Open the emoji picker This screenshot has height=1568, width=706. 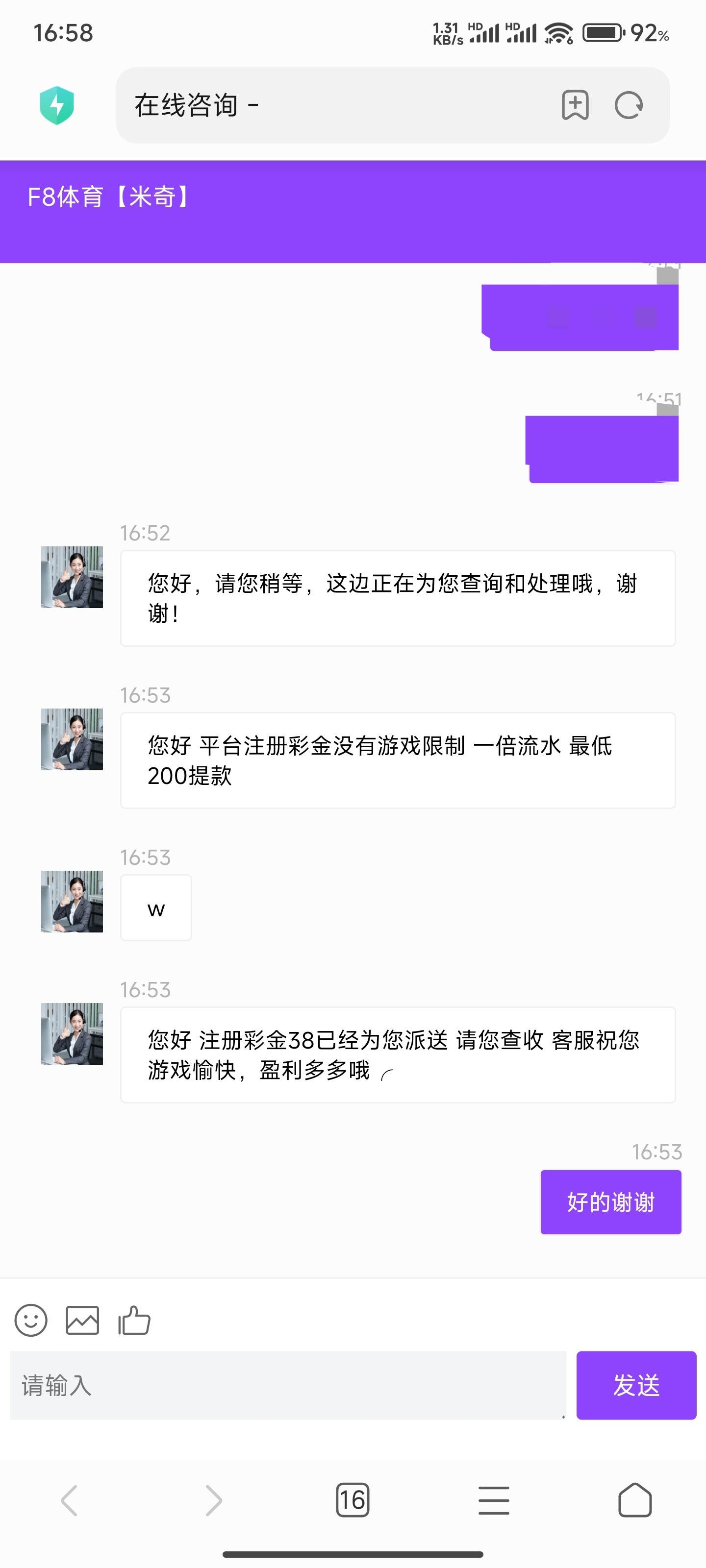click(x=30, y=1320)
